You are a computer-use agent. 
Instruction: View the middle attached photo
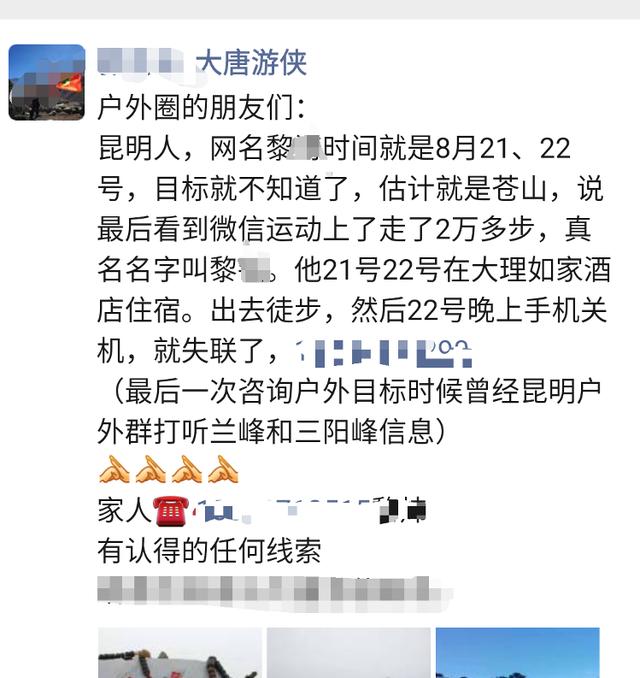[x=348, y=653]
